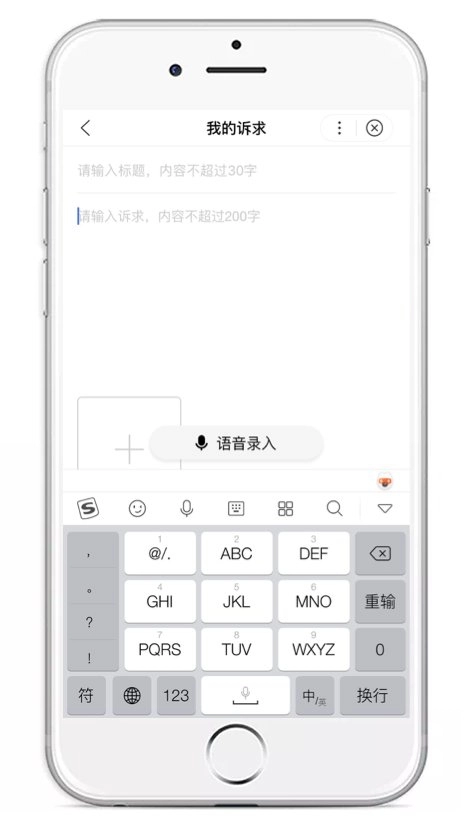Image resolution: width=470 pixels, height=832 pixels.
Task: Close the mini program with the X
Action: (374, 128)
